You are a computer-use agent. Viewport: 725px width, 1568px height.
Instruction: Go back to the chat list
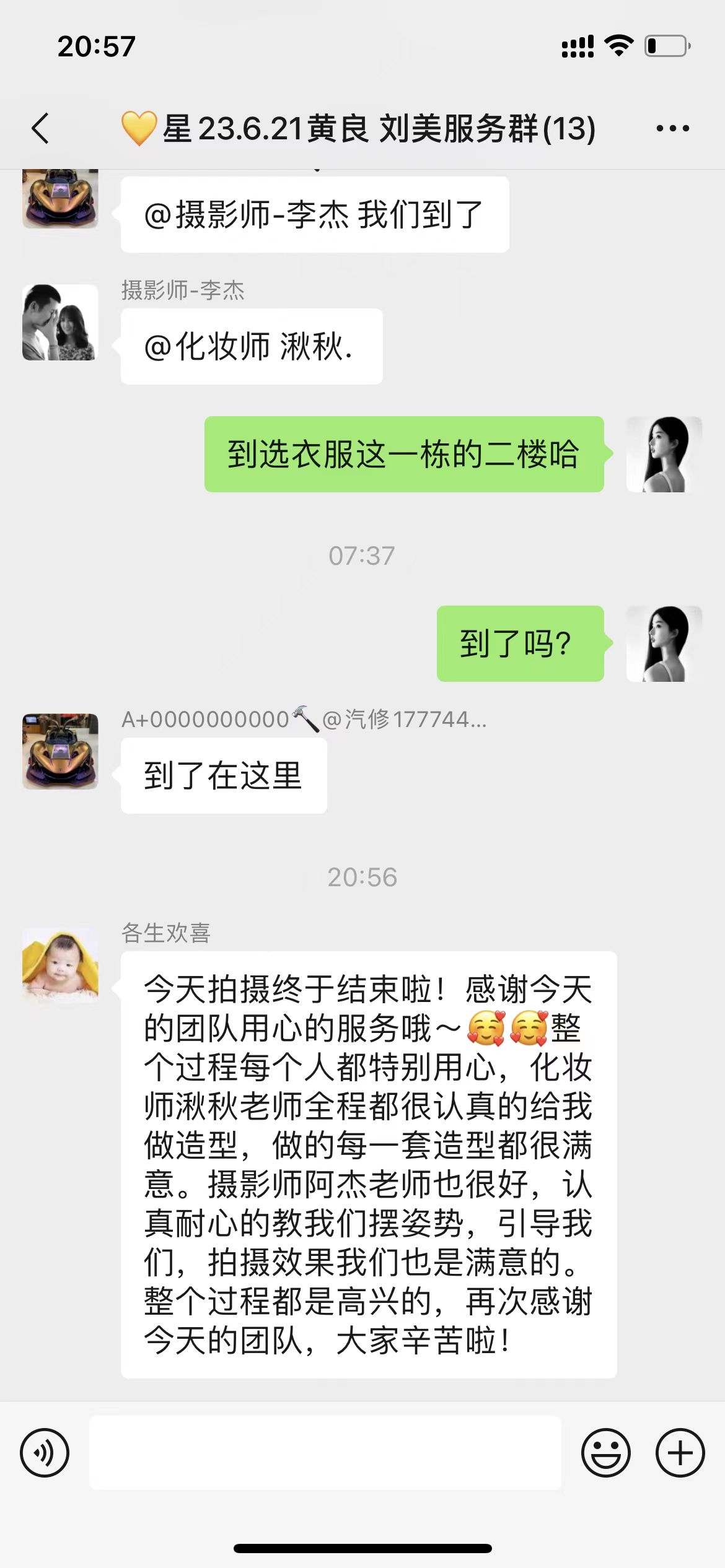[x=40, y=129]
